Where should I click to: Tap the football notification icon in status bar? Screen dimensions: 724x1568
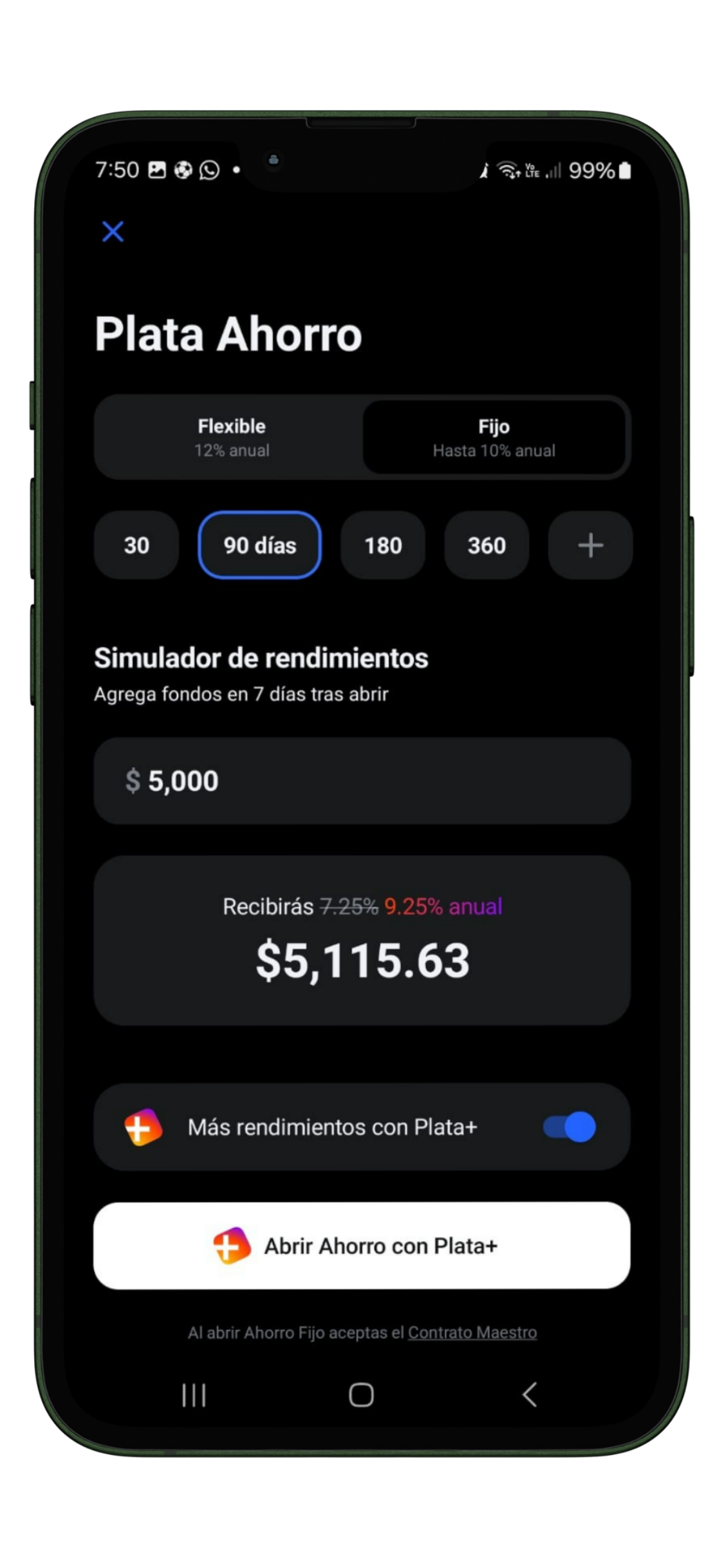(183, 169)
